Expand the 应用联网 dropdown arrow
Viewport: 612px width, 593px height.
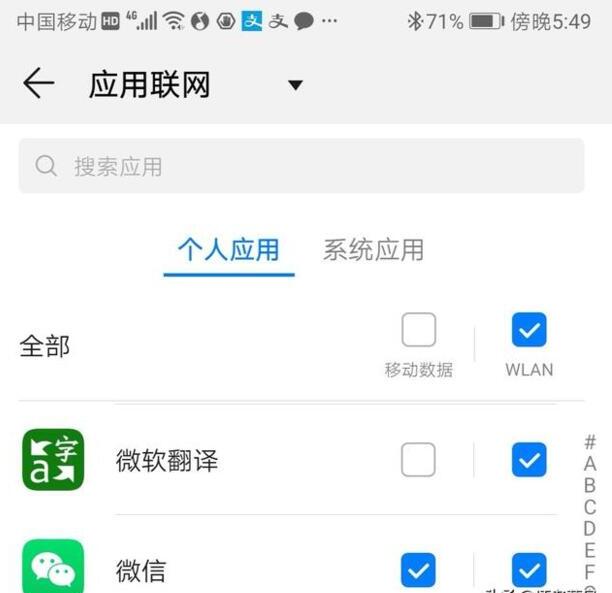[295, 85]
